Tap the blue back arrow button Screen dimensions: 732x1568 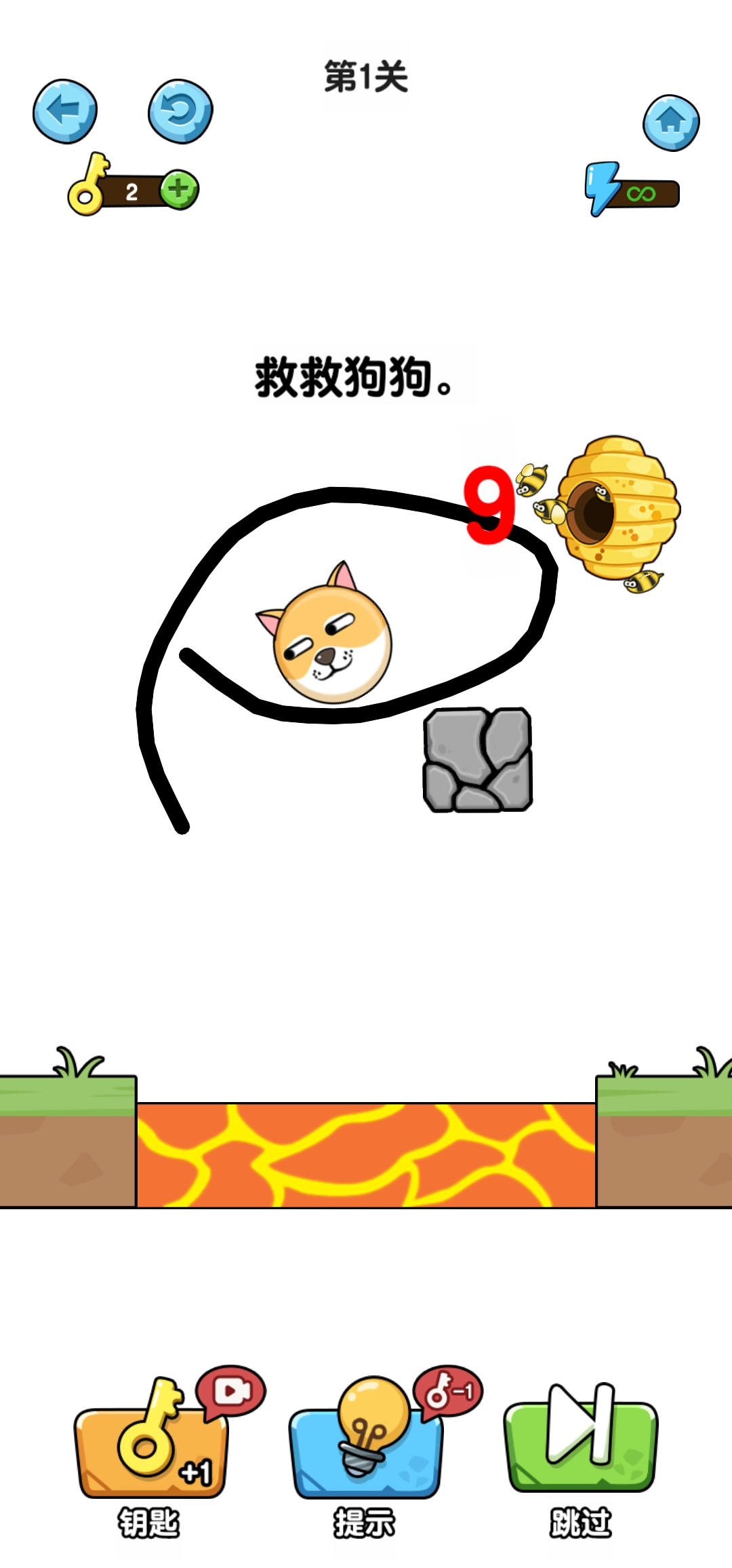pyautogui.click(x=65, y=111)
